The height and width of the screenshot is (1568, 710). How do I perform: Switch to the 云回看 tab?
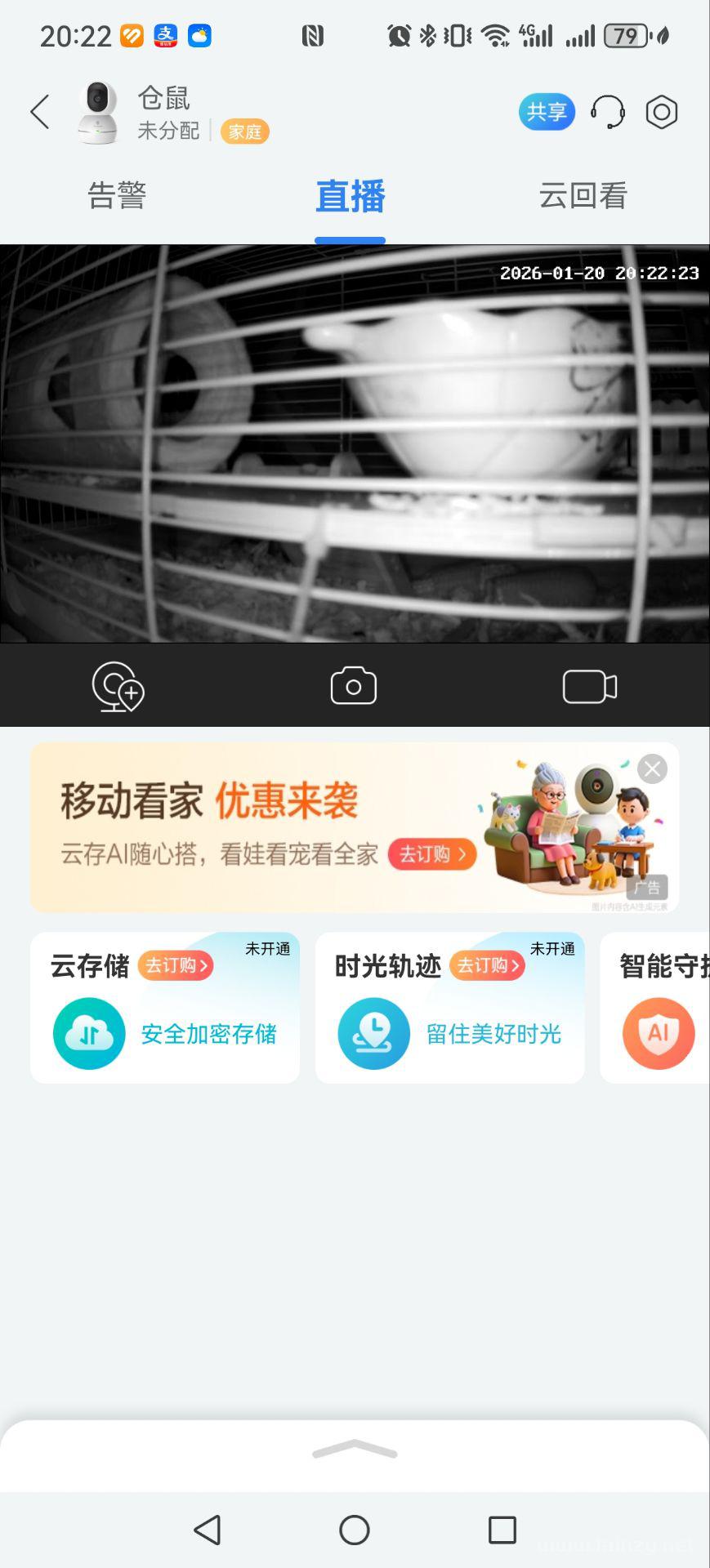click(x=583, y=196)
